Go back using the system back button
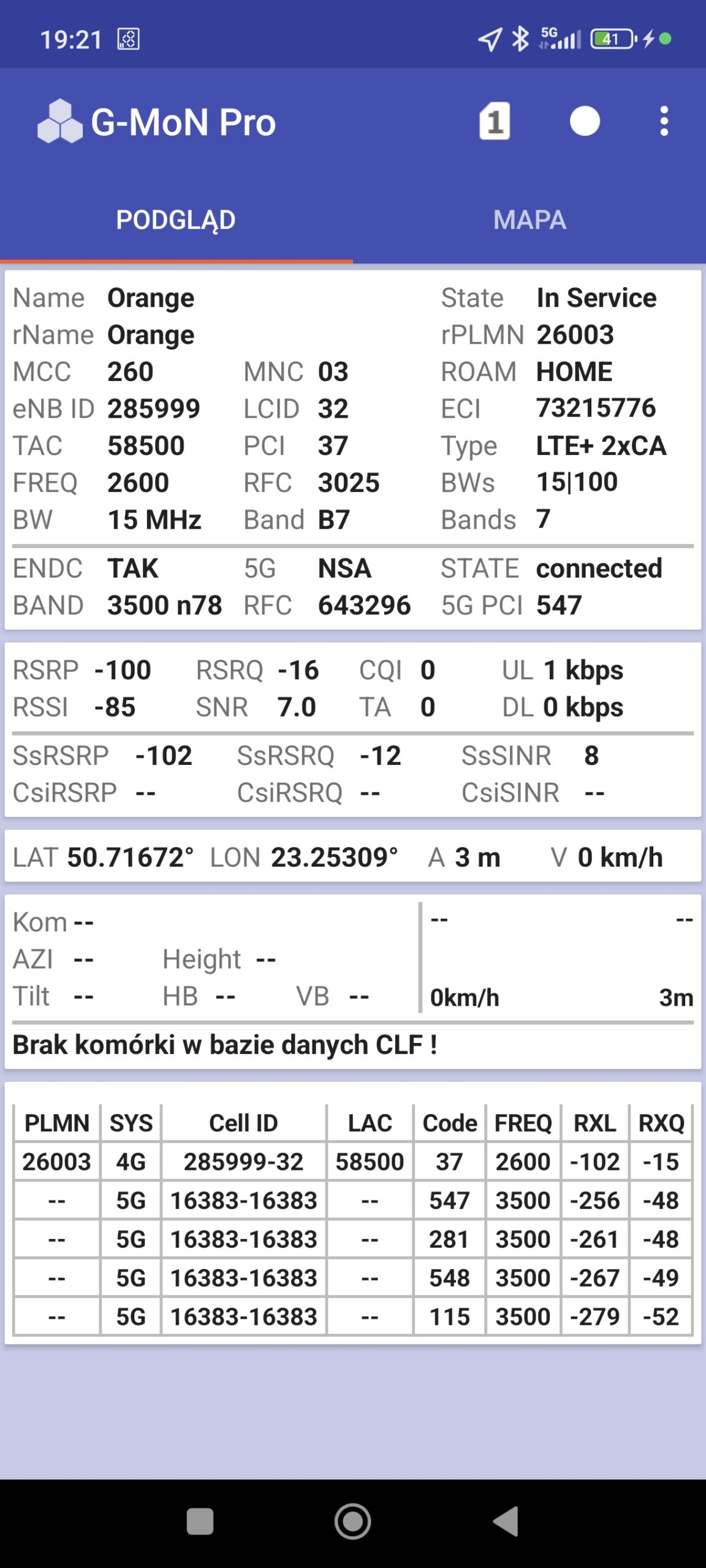This screenshot has width=706, height=1568. [x=506, y=1521]
